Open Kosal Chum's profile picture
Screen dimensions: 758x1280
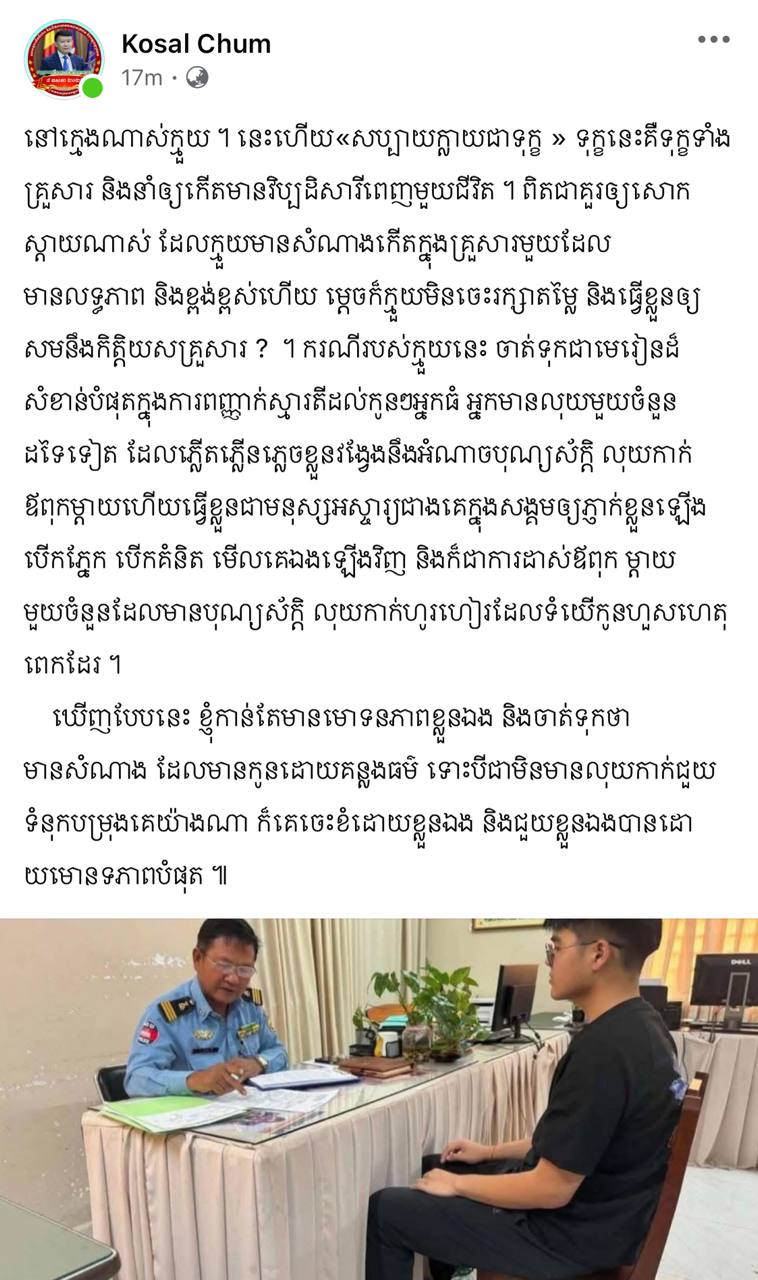click(x=63, y=59)
